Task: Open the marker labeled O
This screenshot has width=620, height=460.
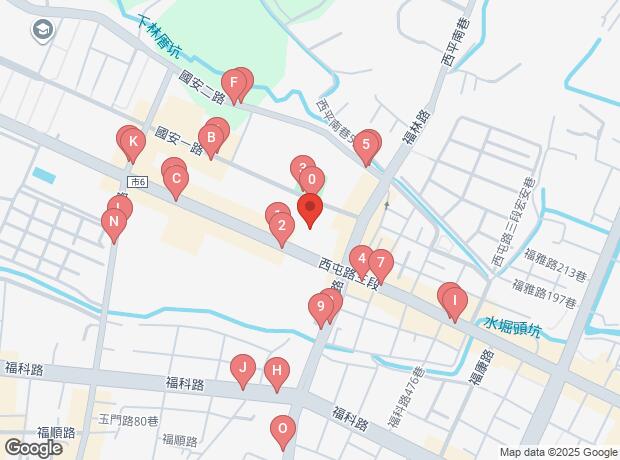Action: [283, 431]
